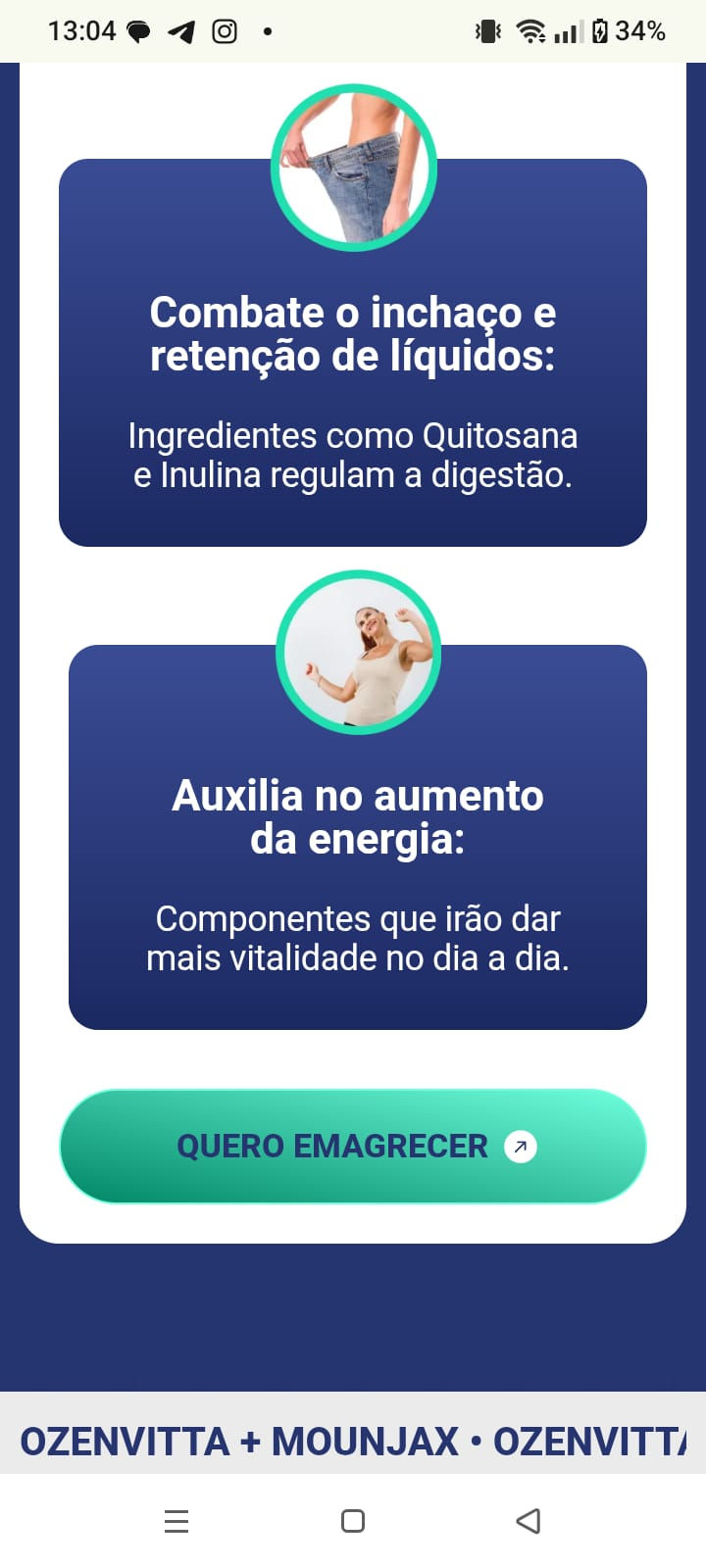
Task: Open the recent apps menu
Action: (176, 1521)
